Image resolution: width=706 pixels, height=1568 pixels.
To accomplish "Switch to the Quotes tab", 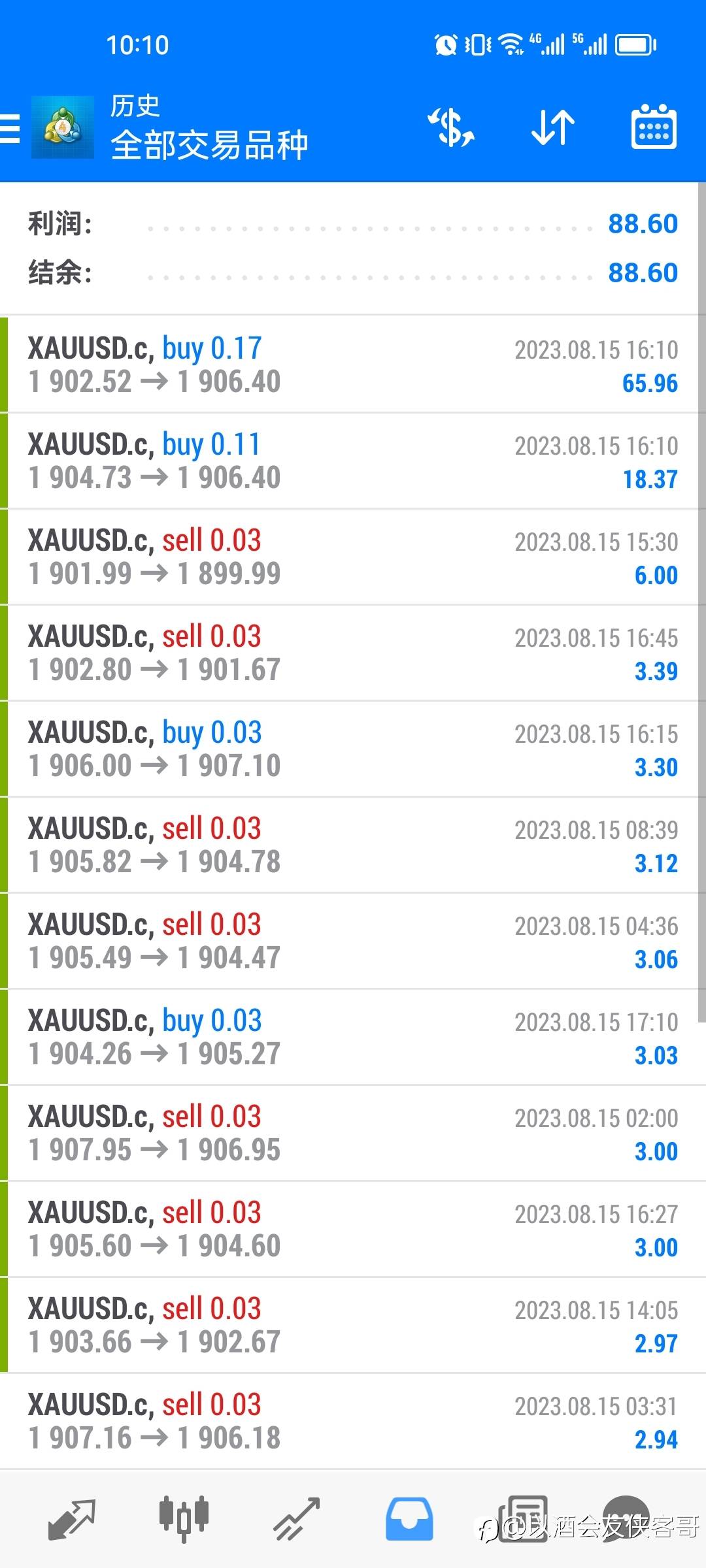I will tap(72, 1518).
